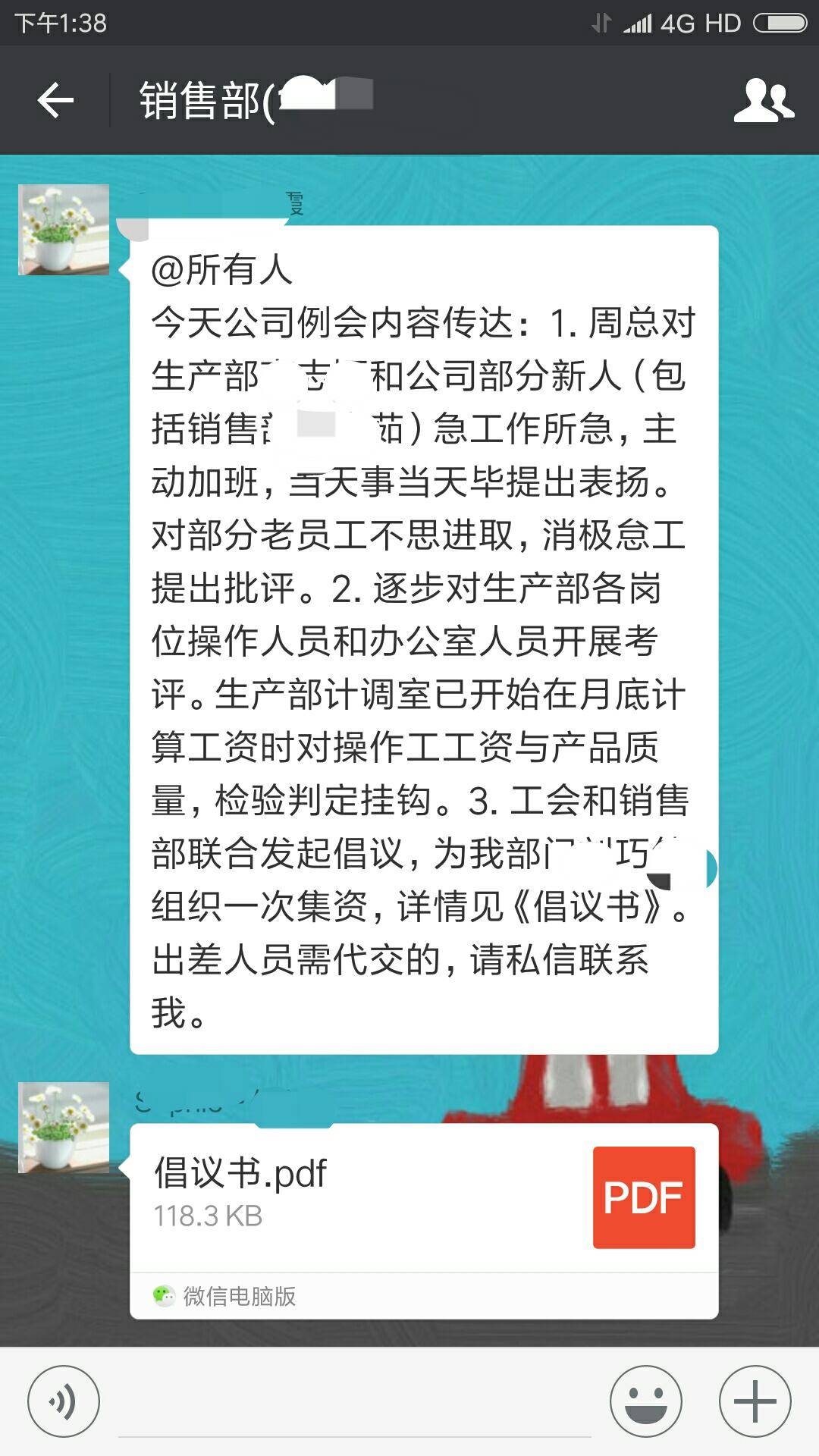Tap the avatar next to the PDF message
Image resolution: width=819 pixels, height=1456 pixels.
click(x=64, y=1128)
